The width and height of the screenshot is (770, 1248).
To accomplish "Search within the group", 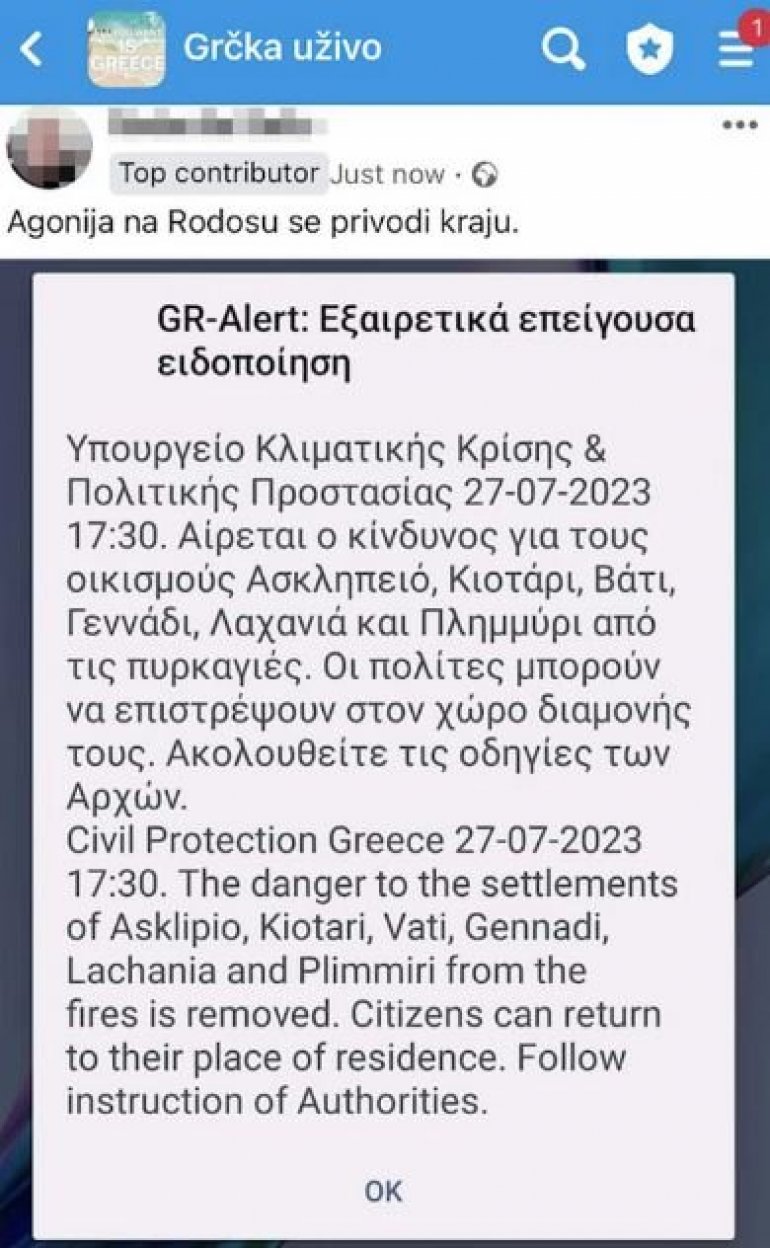I will tap(563, 48).
